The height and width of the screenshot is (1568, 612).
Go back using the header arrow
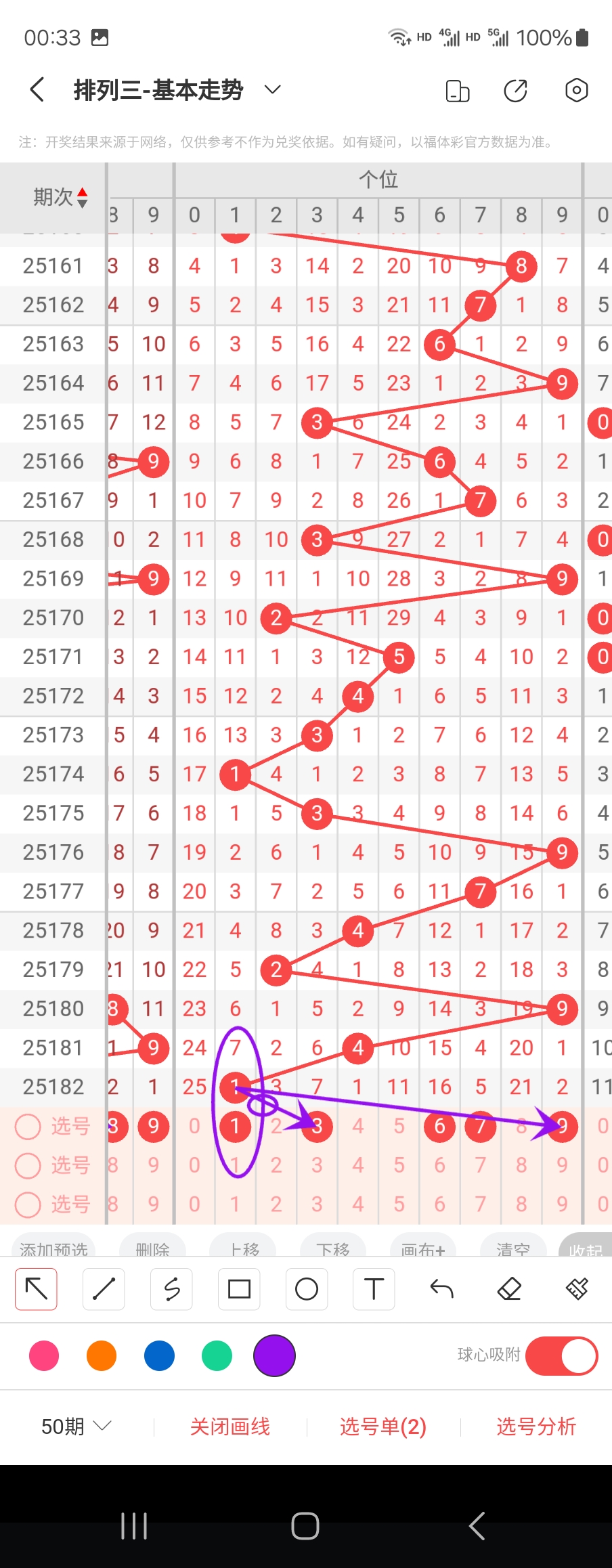[x=38, y=90]
